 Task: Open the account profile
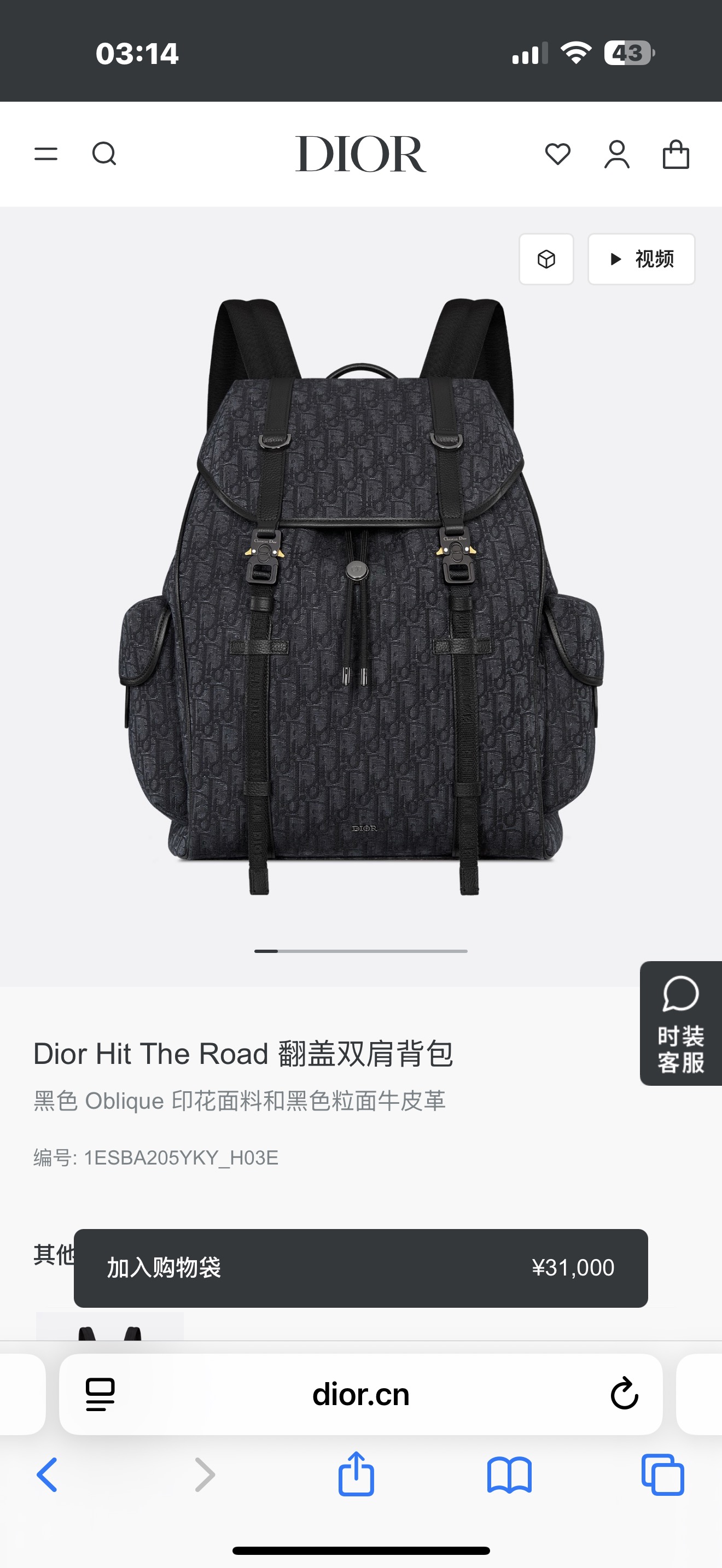tap(616, 154)
